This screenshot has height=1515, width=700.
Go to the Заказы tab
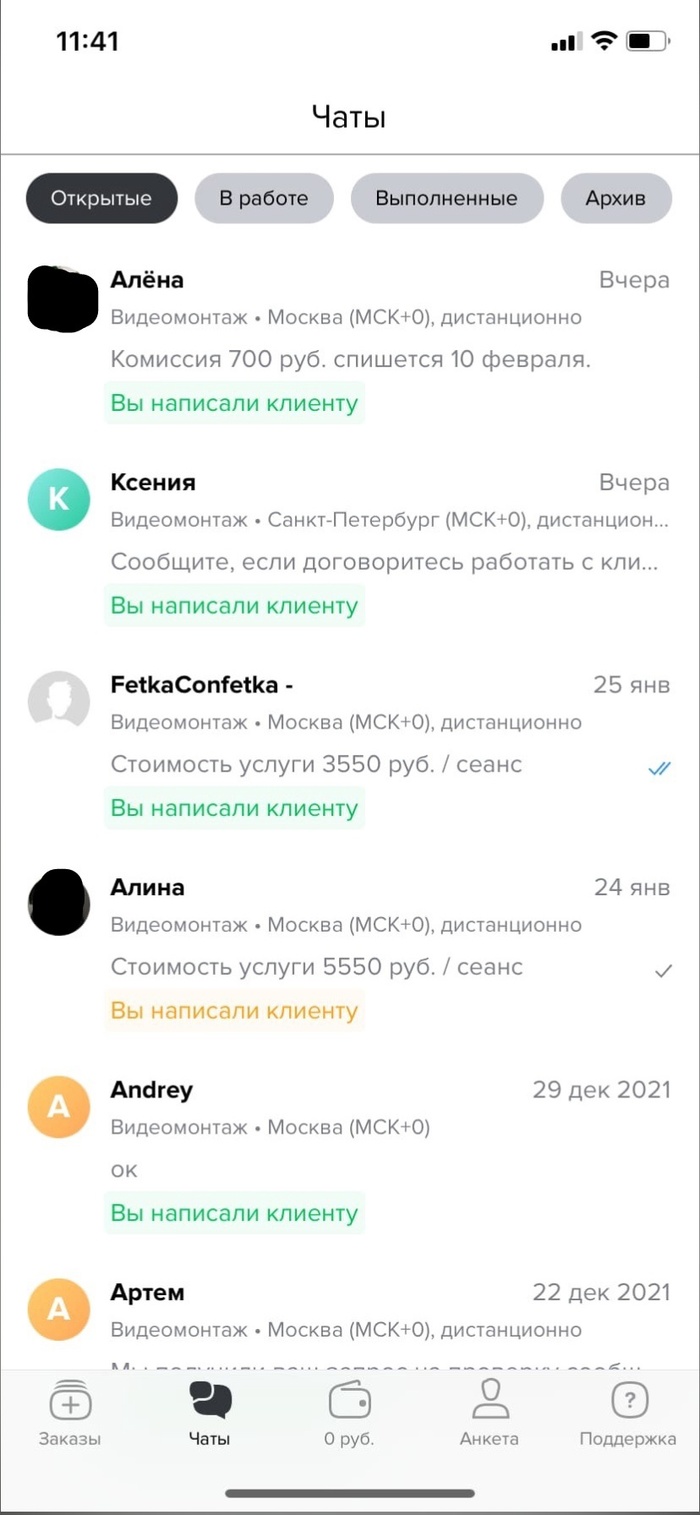tap(70, 1413)
